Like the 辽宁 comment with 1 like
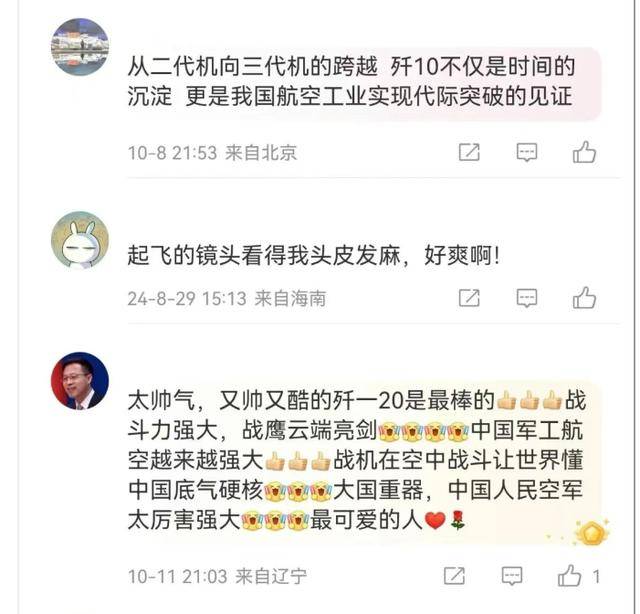This screenshot has width=640, height=614. coord(570,576)
